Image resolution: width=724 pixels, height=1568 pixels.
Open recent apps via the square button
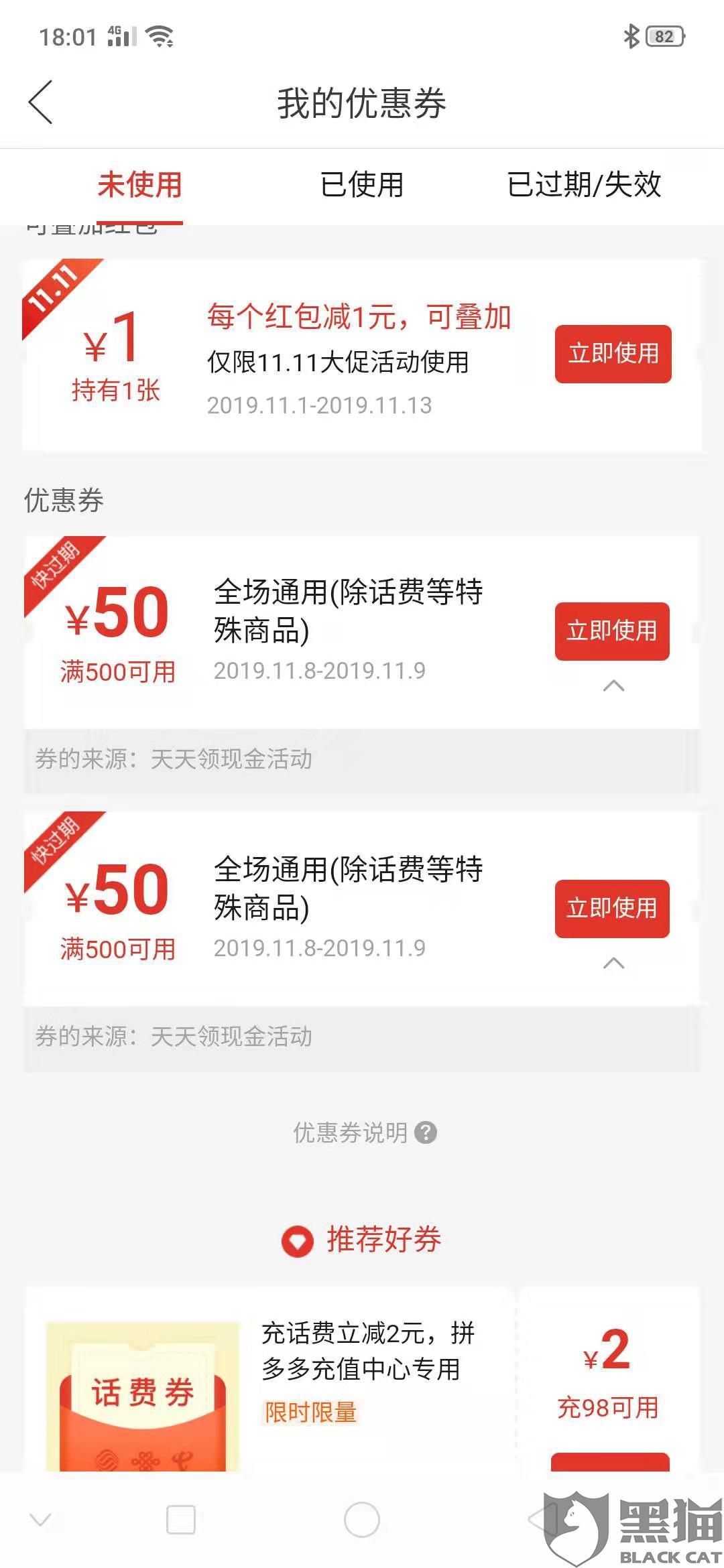pos(180,1520)
